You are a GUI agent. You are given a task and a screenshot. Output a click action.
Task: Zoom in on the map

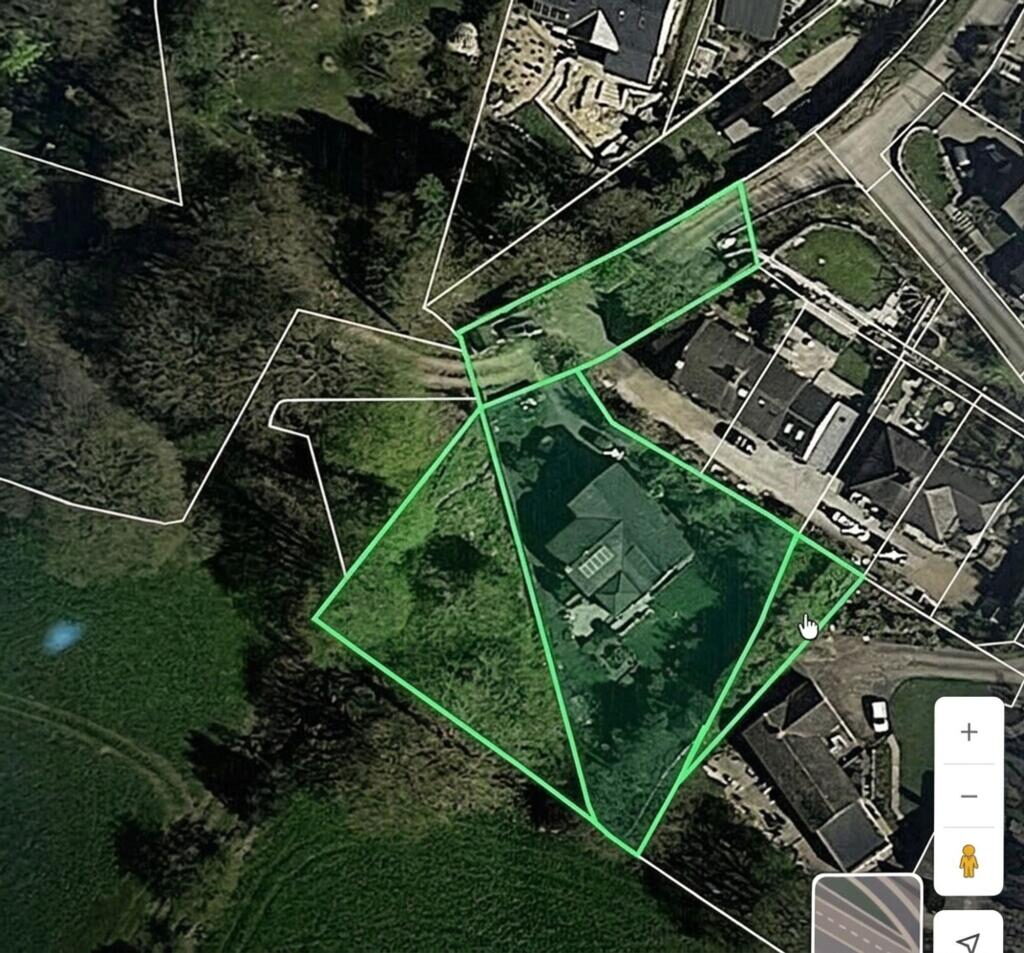tap(968, 732)
